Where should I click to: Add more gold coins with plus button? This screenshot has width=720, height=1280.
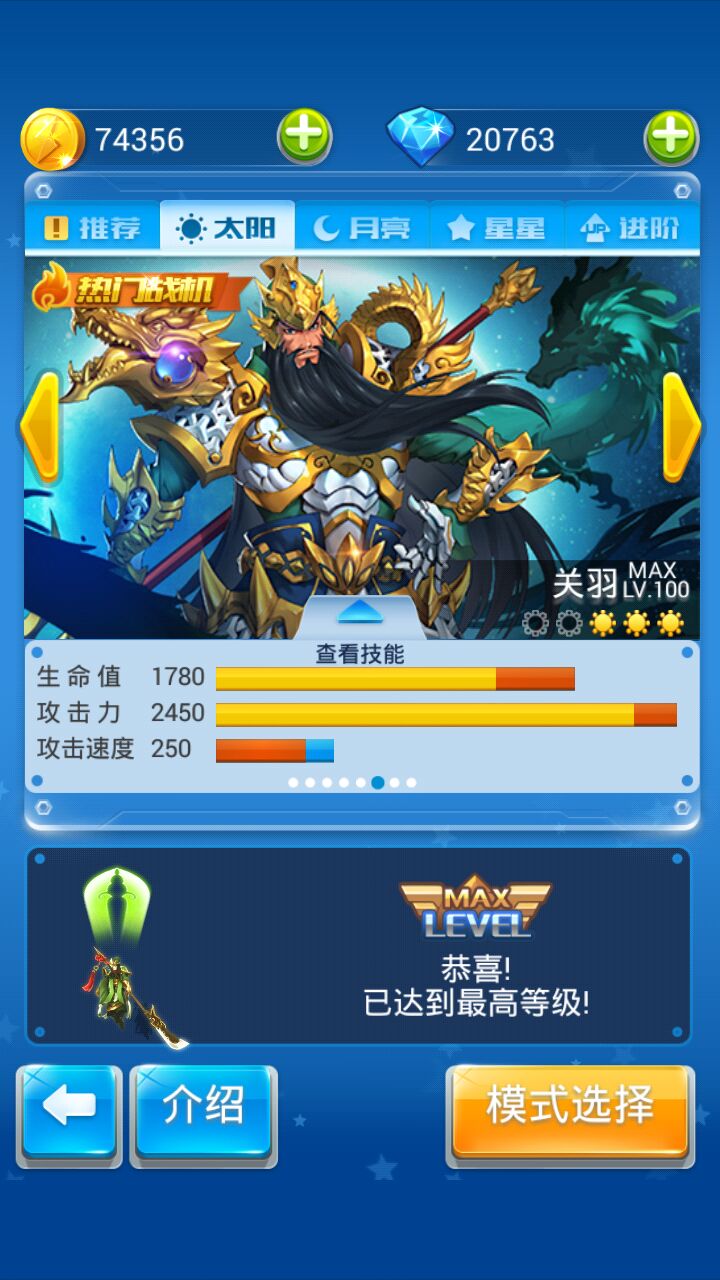click(x=304, y=137)
